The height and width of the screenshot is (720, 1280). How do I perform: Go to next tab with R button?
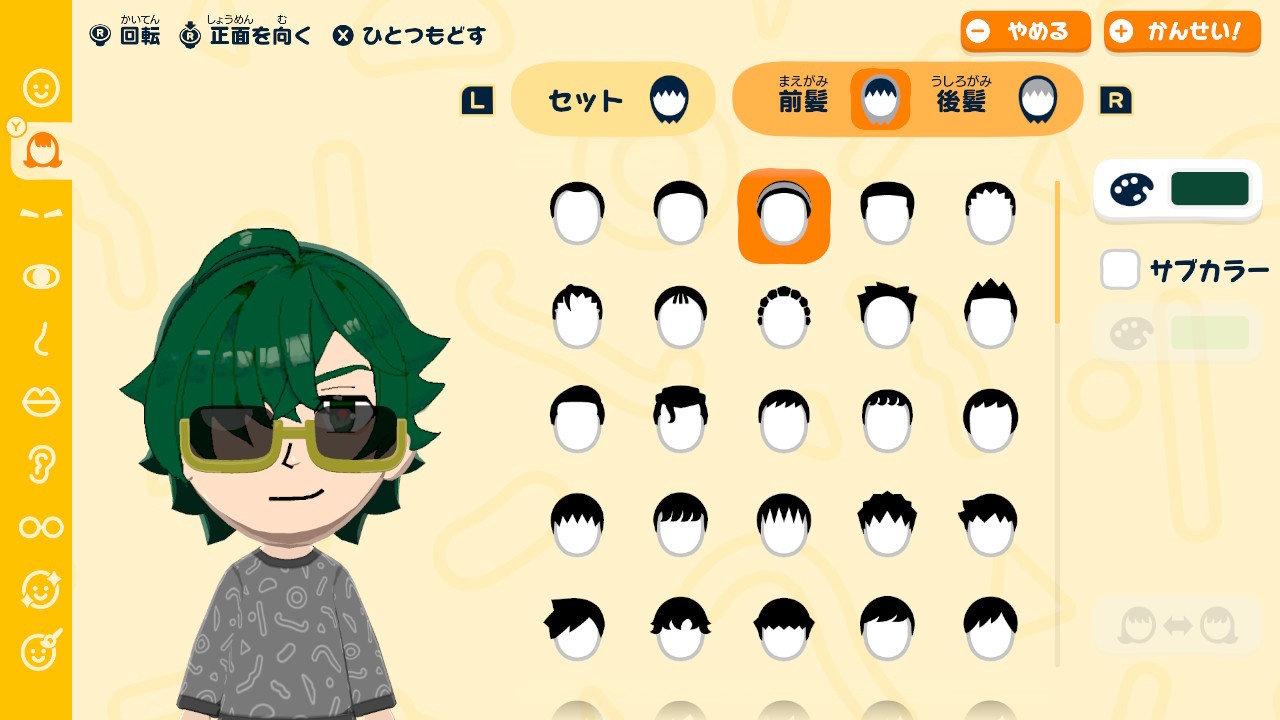(x=1115, y=101)
